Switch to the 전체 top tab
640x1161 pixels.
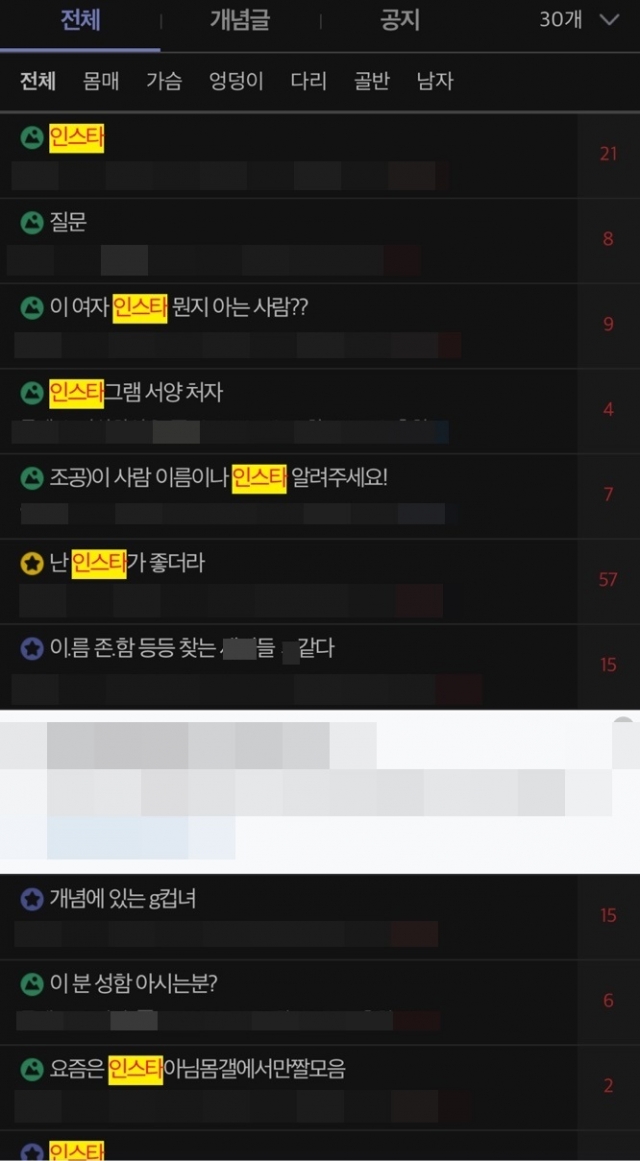[x=80, y=21]
